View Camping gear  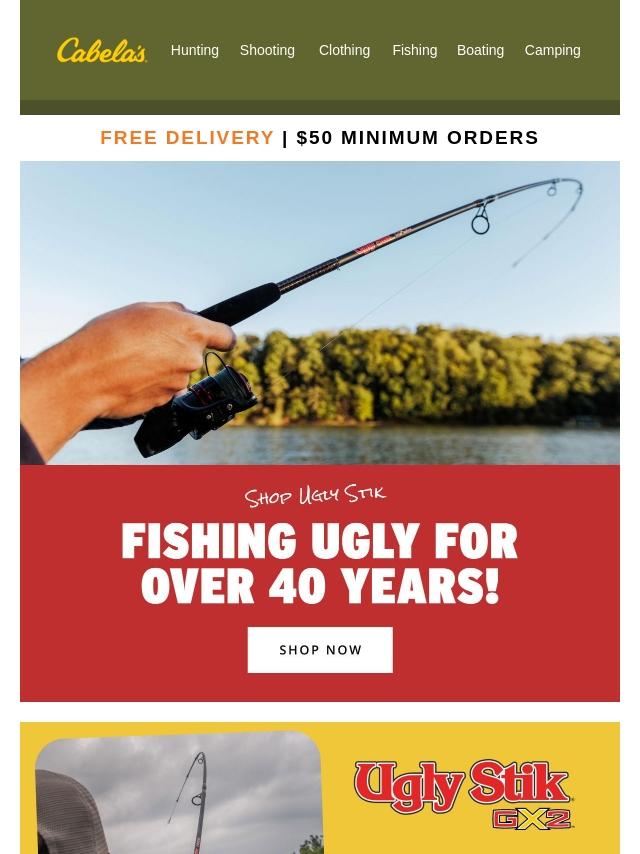(x=552, y=50)
